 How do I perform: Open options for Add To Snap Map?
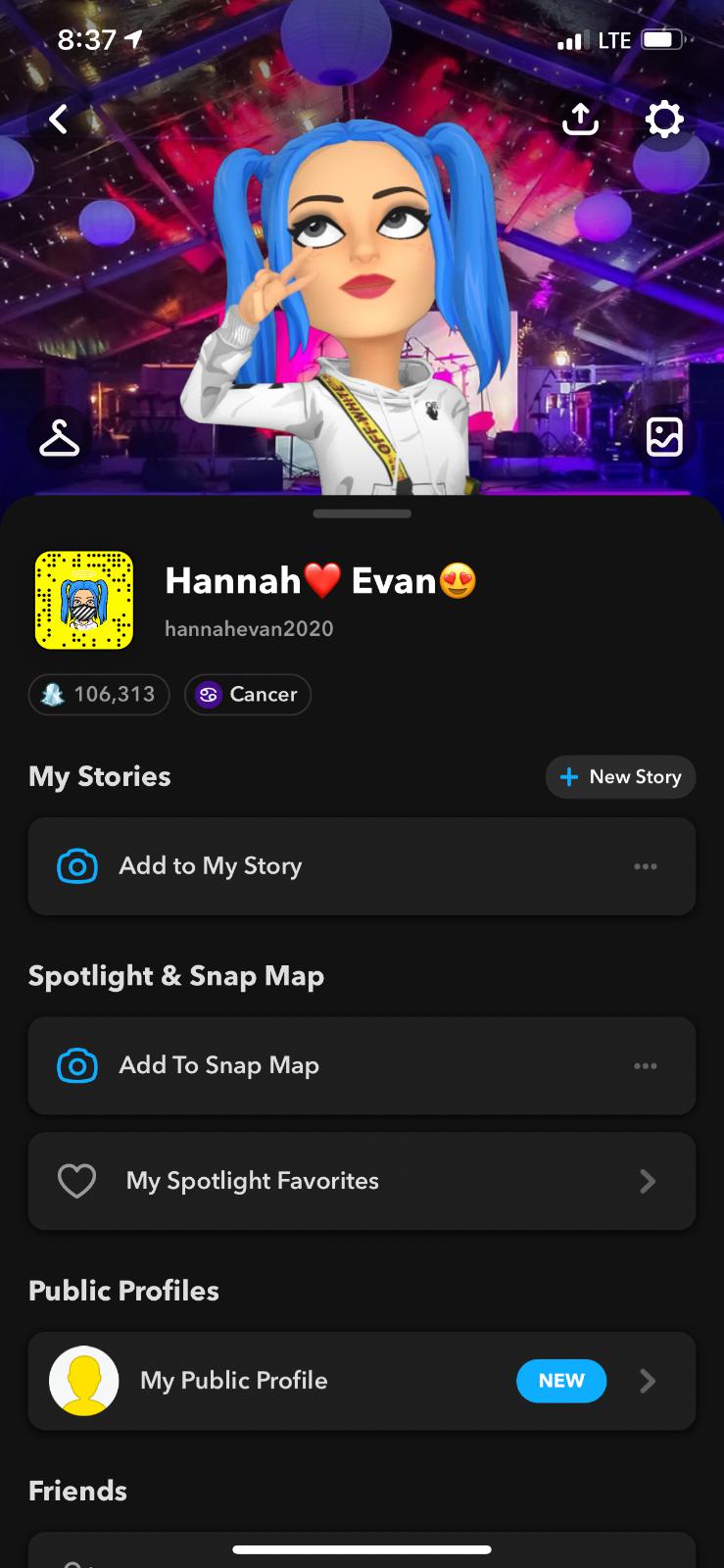pyautogui.click(x=645, y=1065)
